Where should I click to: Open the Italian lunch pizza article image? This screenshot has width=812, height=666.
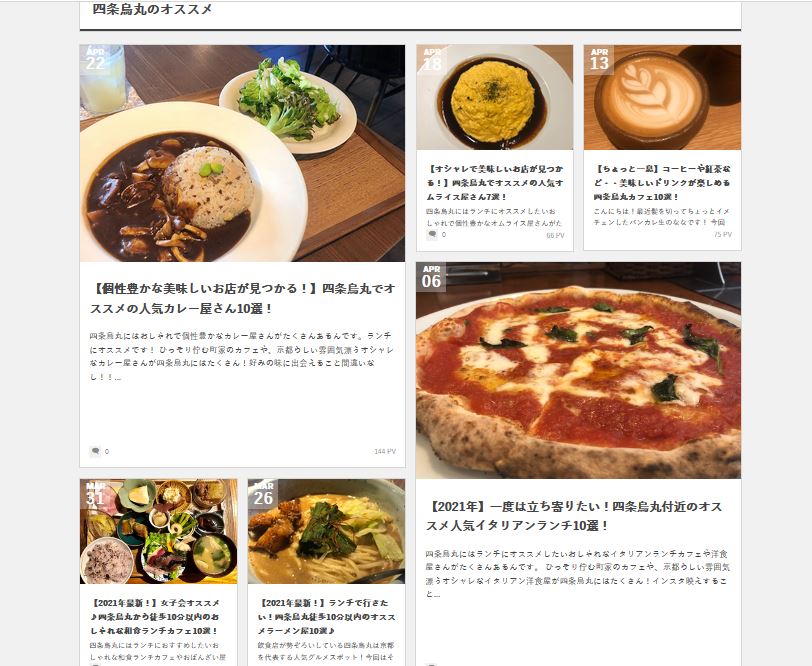click(578, 370)
